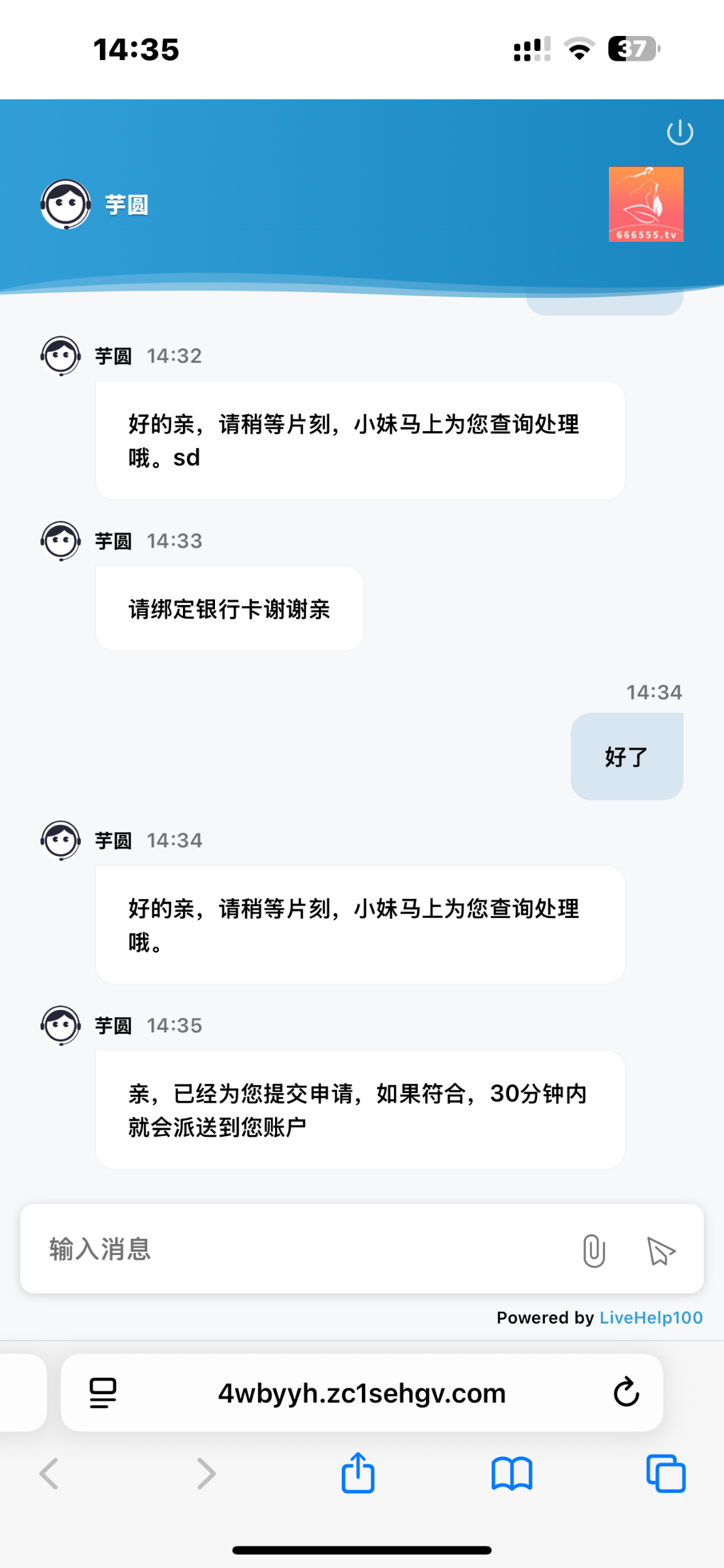Click the 芋圆 agent avatar in header
The height and width of the screenshot is (1568, 724).
click(65, 204)
